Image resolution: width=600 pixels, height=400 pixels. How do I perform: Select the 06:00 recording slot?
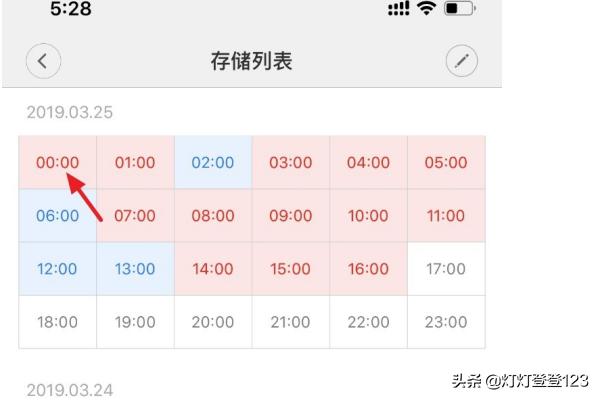point(57,215)
